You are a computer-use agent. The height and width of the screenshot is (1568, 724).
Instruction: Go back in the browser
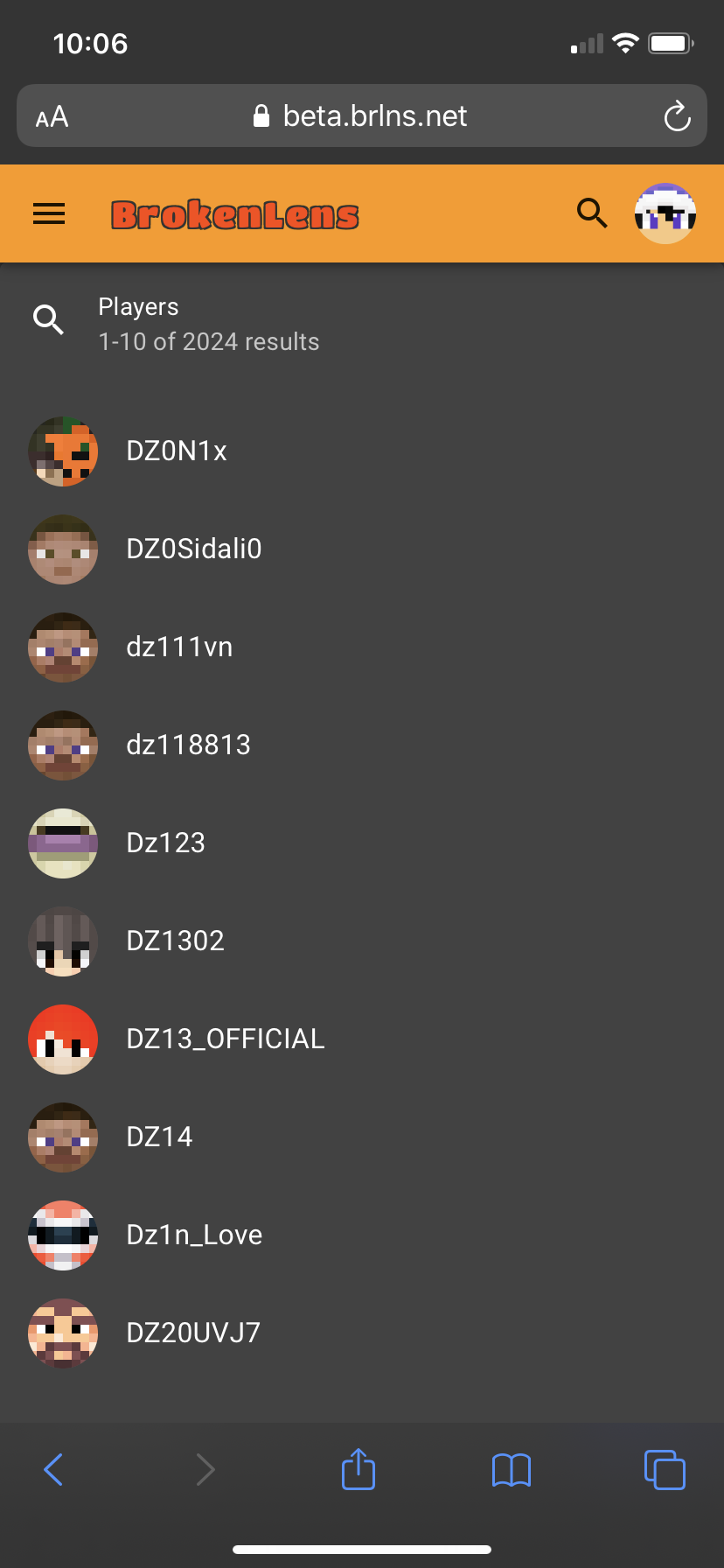click(53, 1469)
